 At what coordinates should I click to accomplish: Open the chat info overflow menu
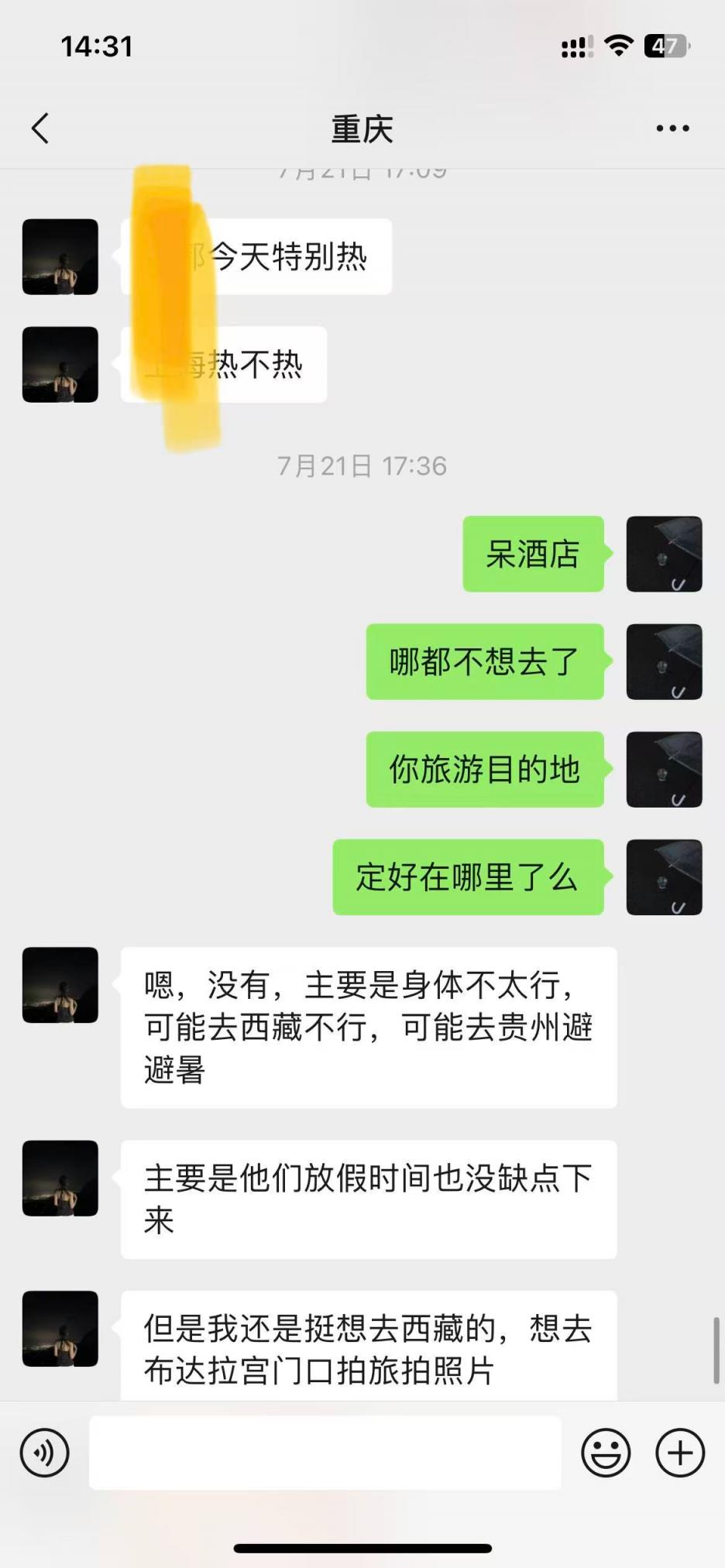point(672,129)
